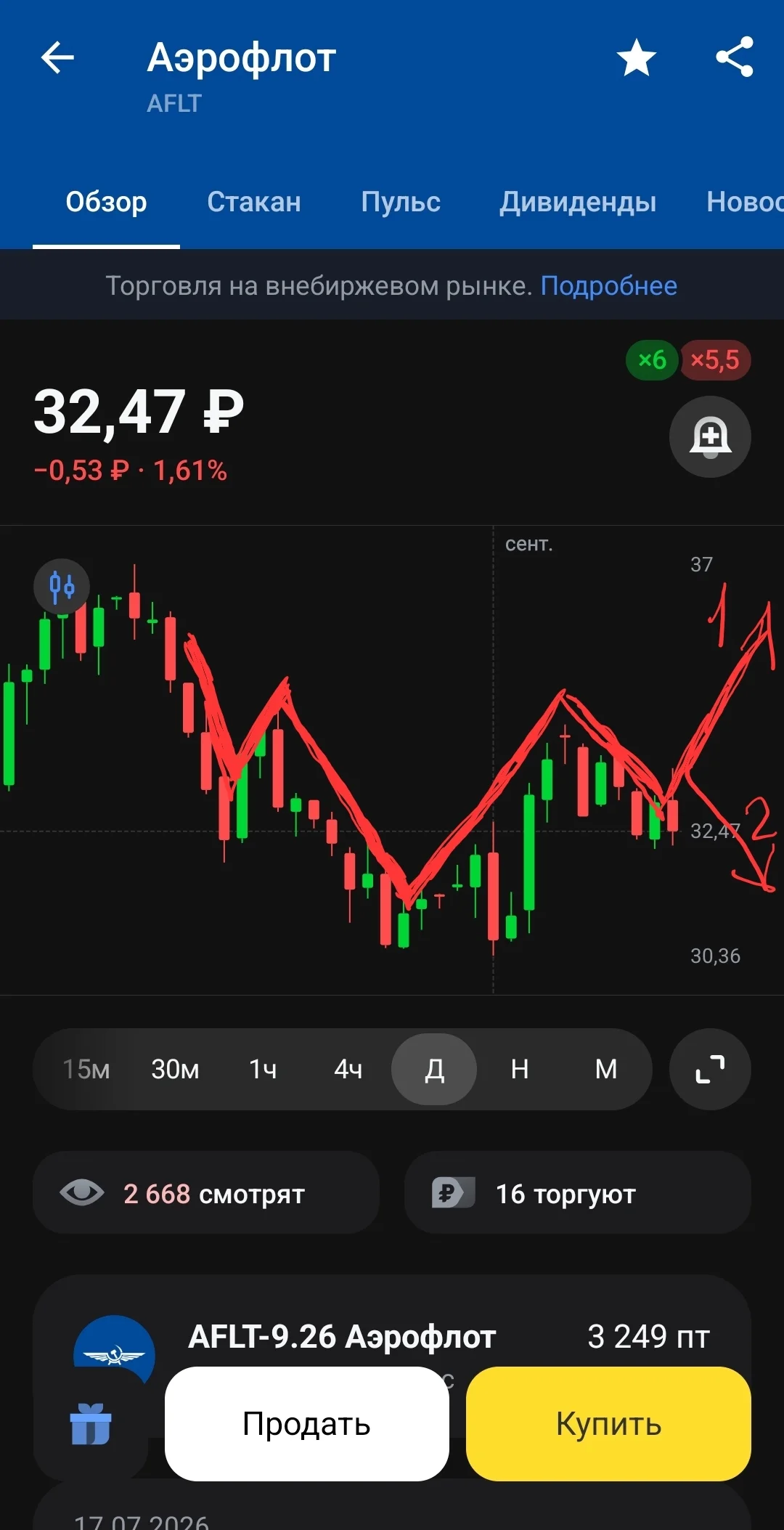
Task: Open the Подробнее link
Action: tap(608, 286)
